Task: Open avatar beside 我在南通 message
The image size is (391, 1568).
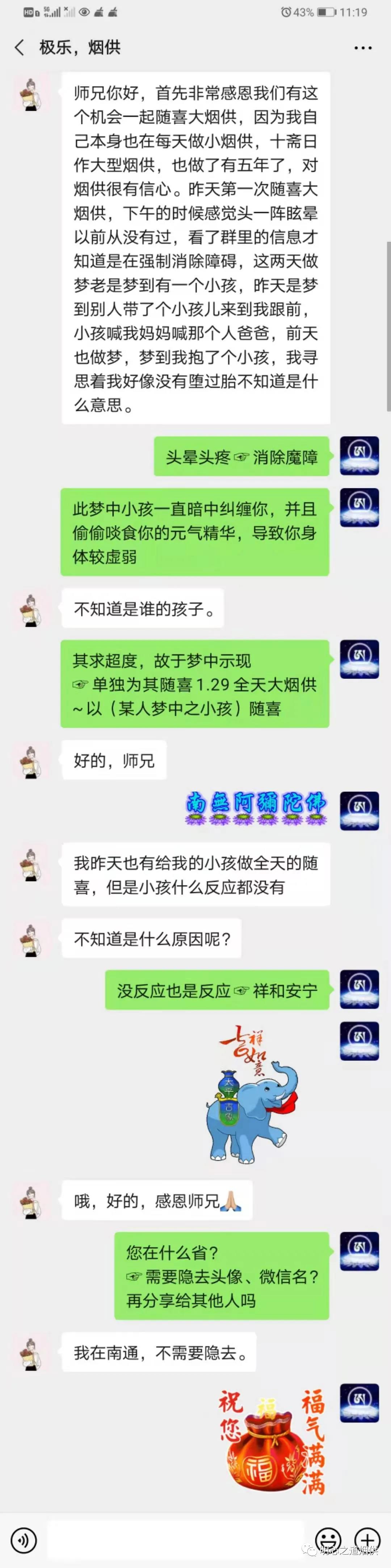Action: click(31, 1353)
